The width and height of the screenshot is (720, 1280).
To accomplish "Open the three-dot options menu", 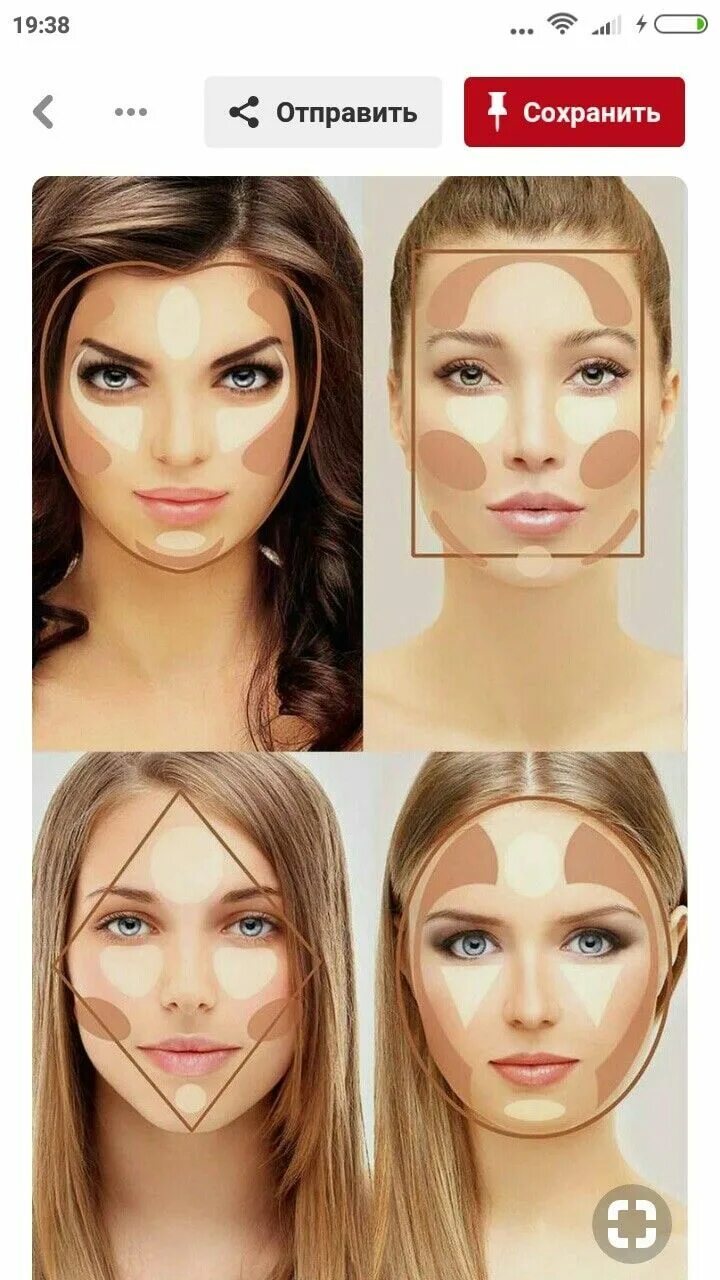I will 131,112.
